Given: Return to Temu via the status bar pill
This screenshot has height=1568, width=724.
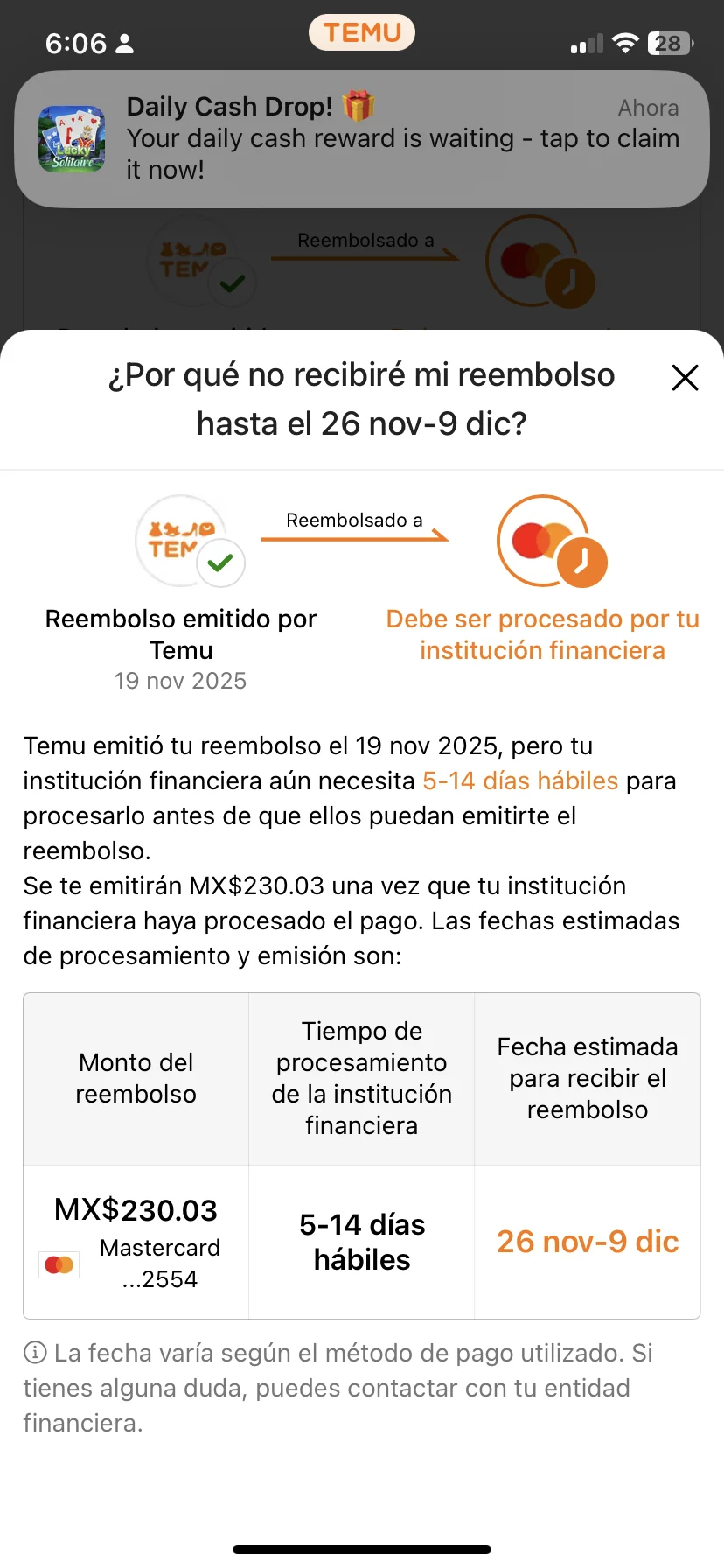Looking at the screenshot, I should (362, 33).
